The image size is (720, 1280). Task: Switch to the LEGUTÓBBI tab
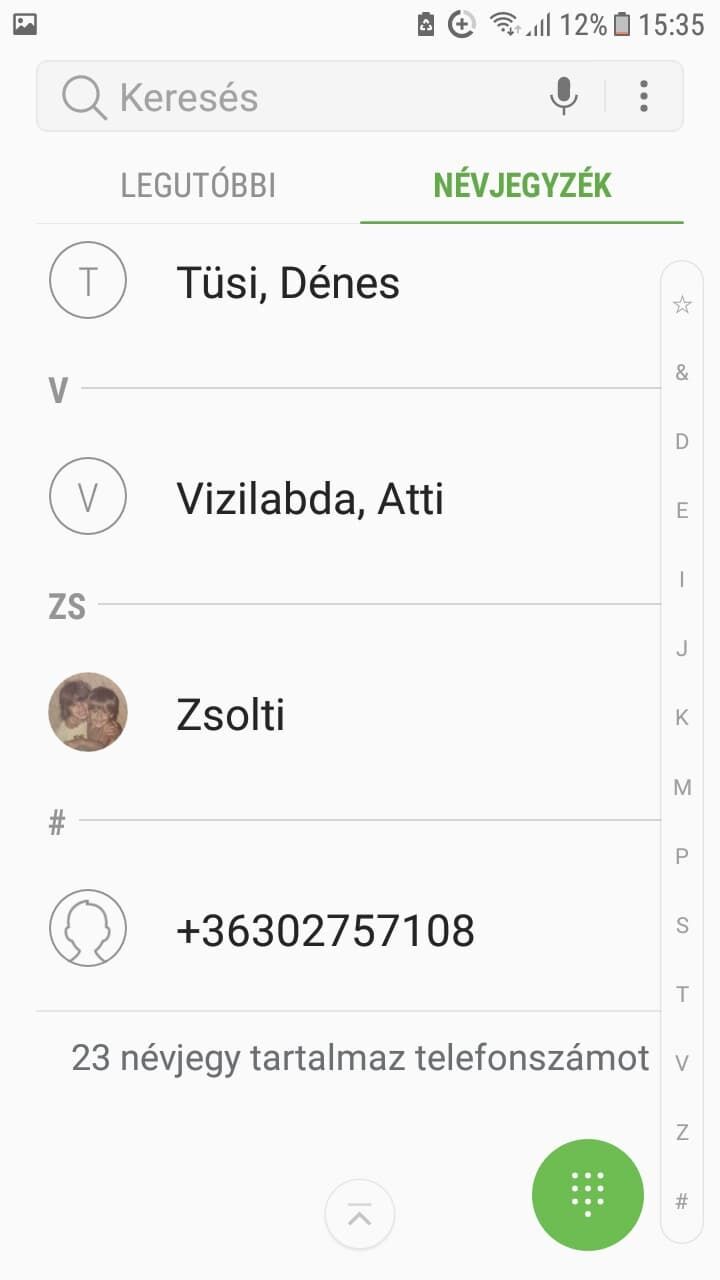coord(198,186)
